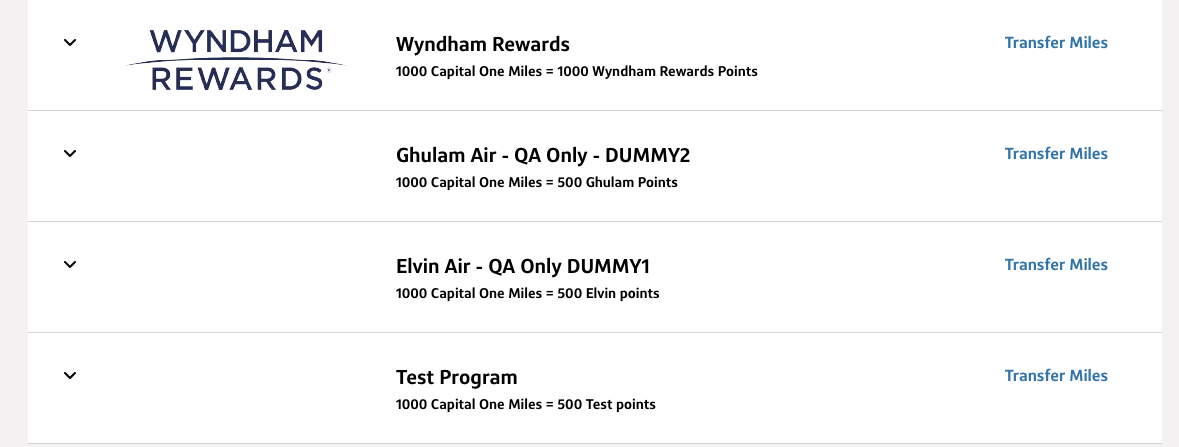Expand the Elvin Air DUMMY1 chevron
Viewport: 1179px width, 447px height.
pyautogui.click(x=70, y=265)
